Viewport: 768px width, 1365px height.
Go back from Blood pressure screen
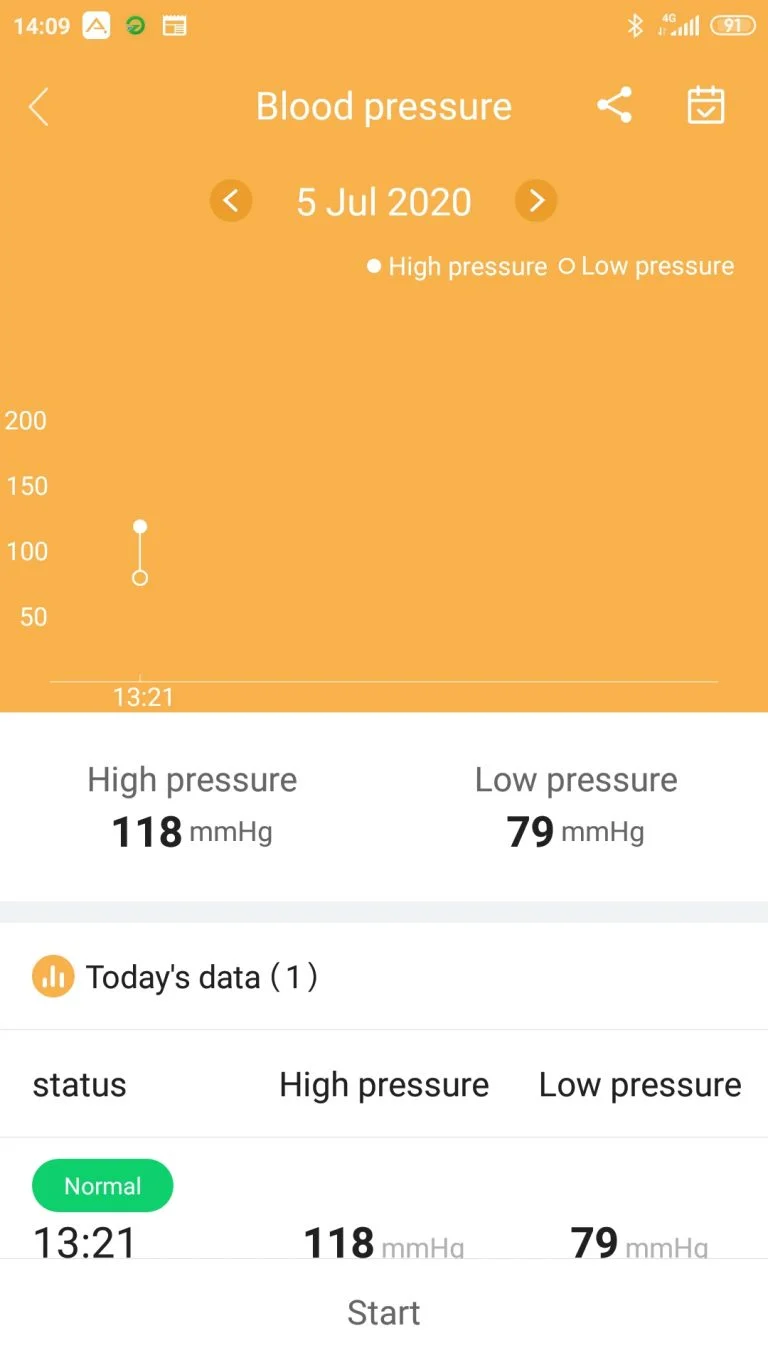point(39,107)
